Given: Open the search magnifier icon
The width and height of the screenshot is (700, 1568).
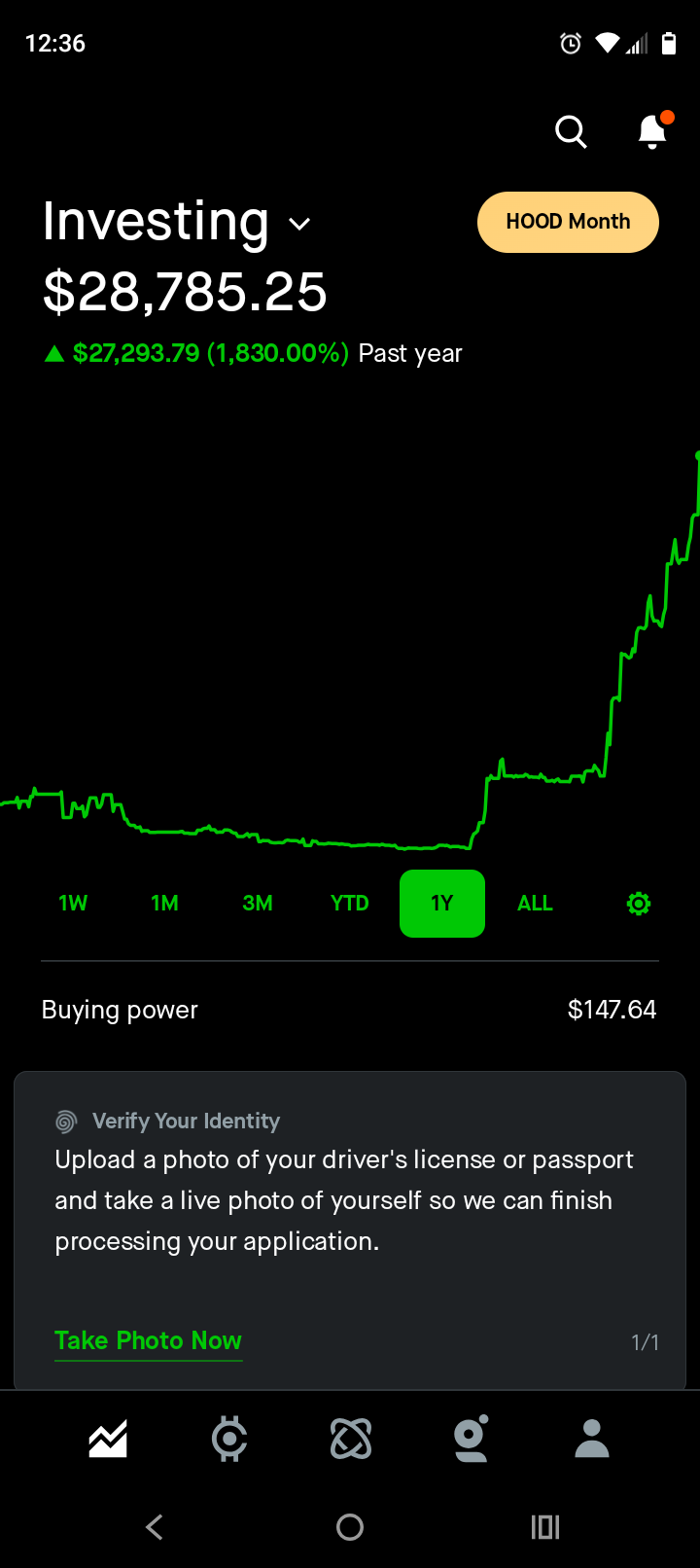Looking at the screenshot, I should [x=571, y=131].
